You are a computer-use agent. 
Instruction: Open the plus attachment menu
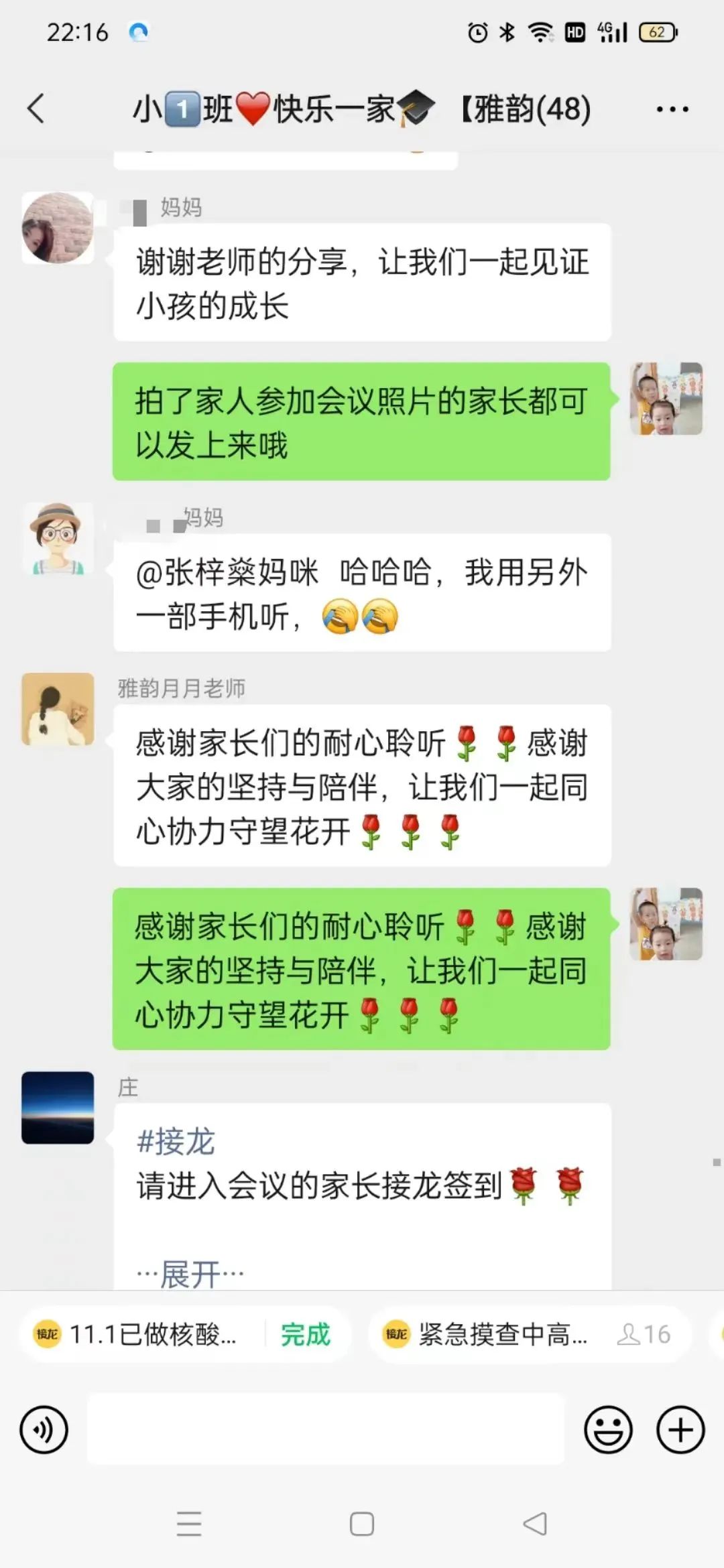point(680,1429)
